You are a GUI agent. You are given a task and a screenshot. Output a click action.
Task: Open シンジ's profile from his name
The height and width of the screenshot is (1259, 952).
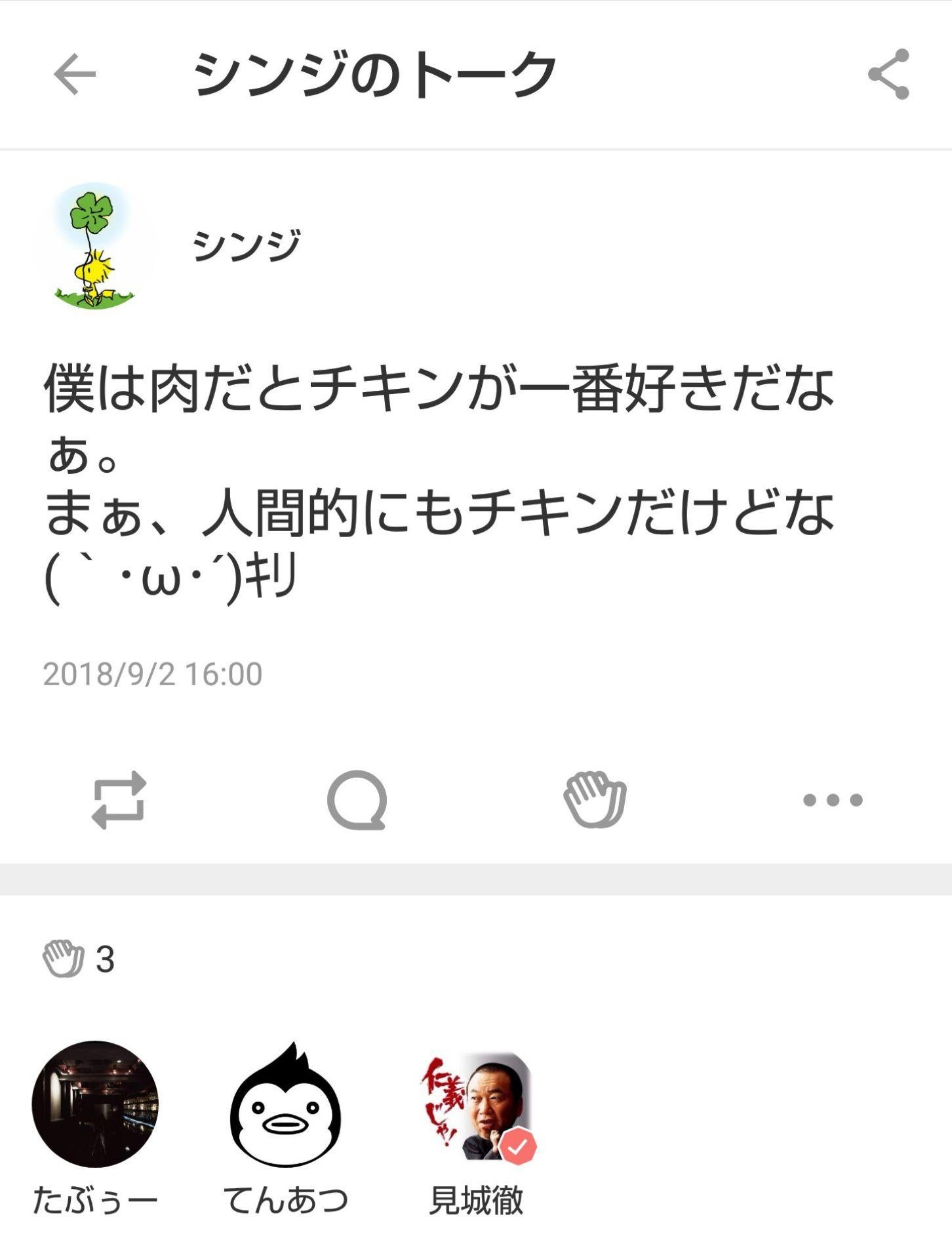[x=247, y=247]
